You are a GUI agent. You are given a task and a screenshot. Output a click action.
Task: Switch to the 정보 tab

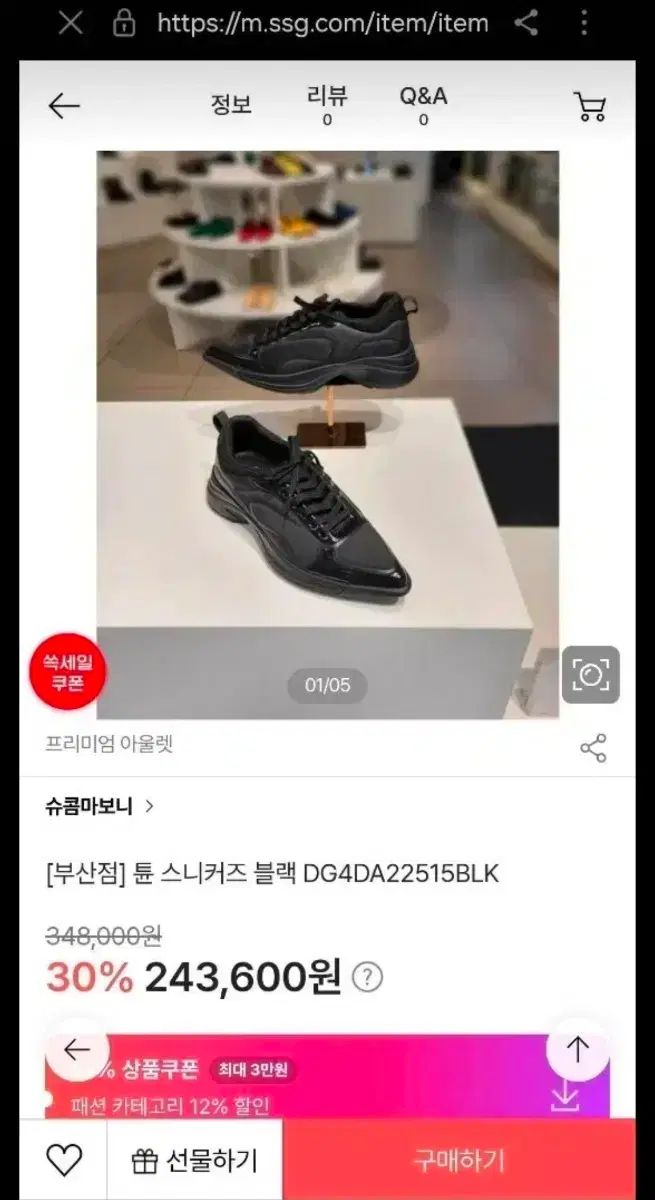[x=231, y=104]
